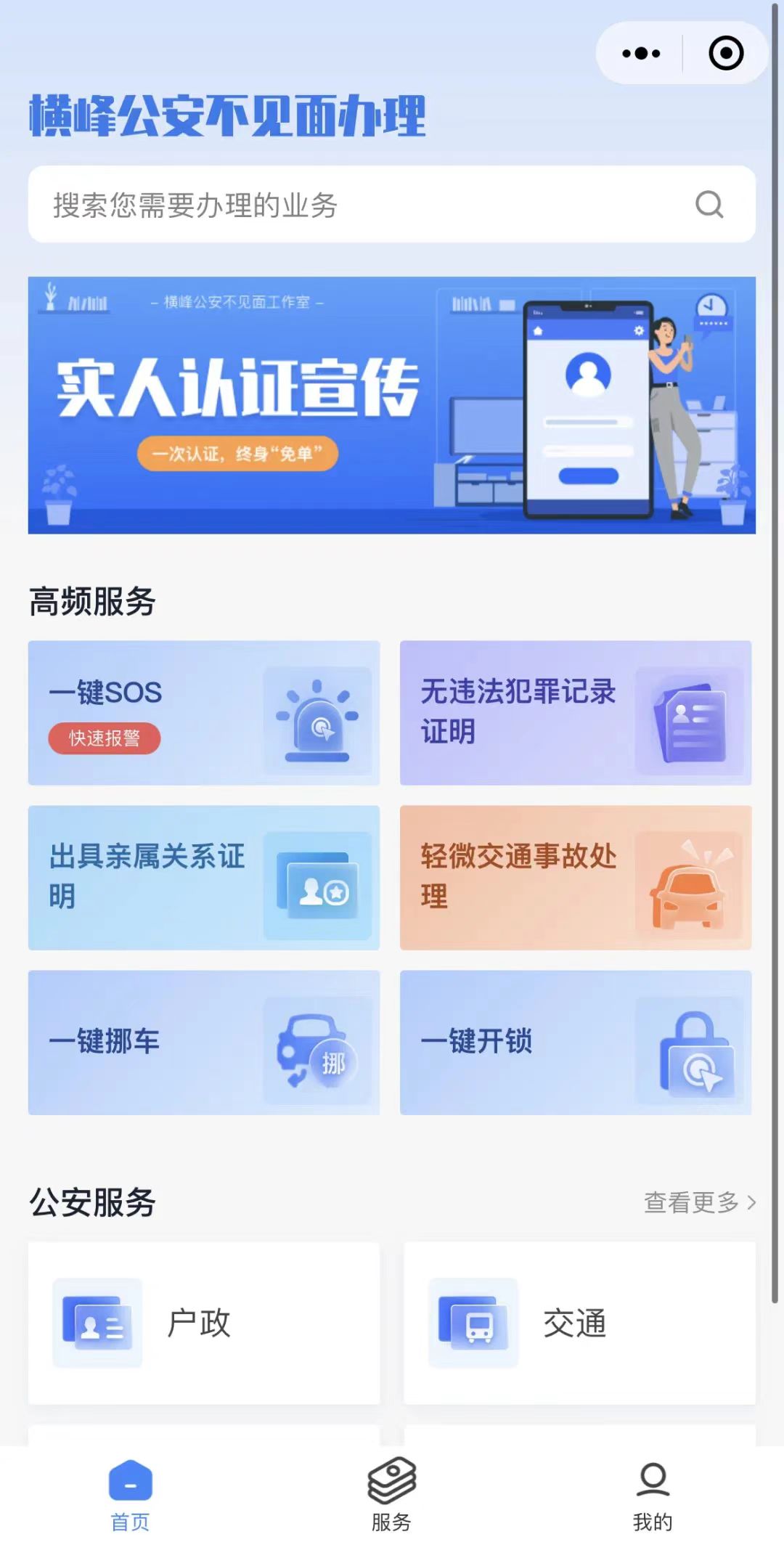Open the 实人认证宣传 banner
This screenshot has width=784, height=1558.
coord(392,405)
